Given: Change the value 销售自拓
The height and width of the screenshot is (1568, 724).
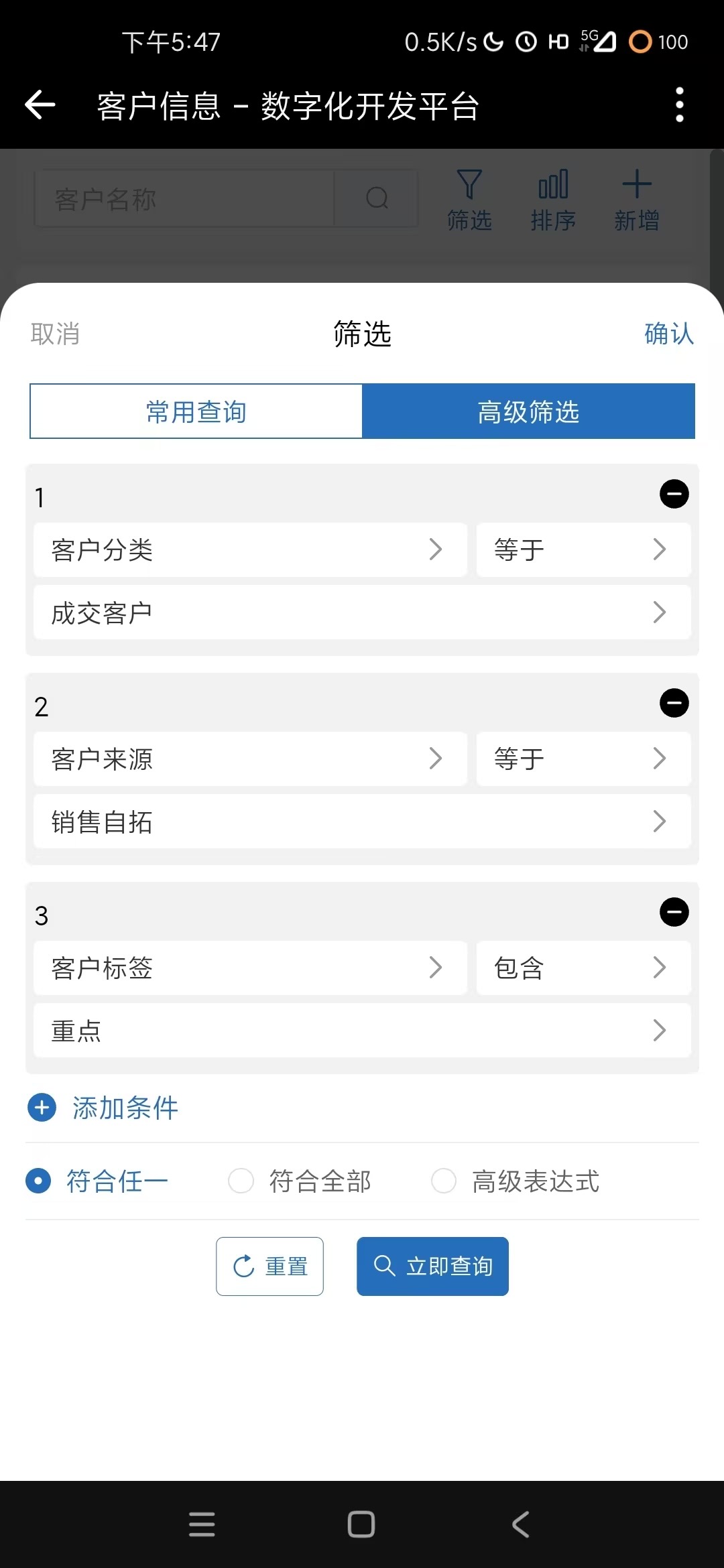Looking at the screenshot, I should tap(362, 822).
